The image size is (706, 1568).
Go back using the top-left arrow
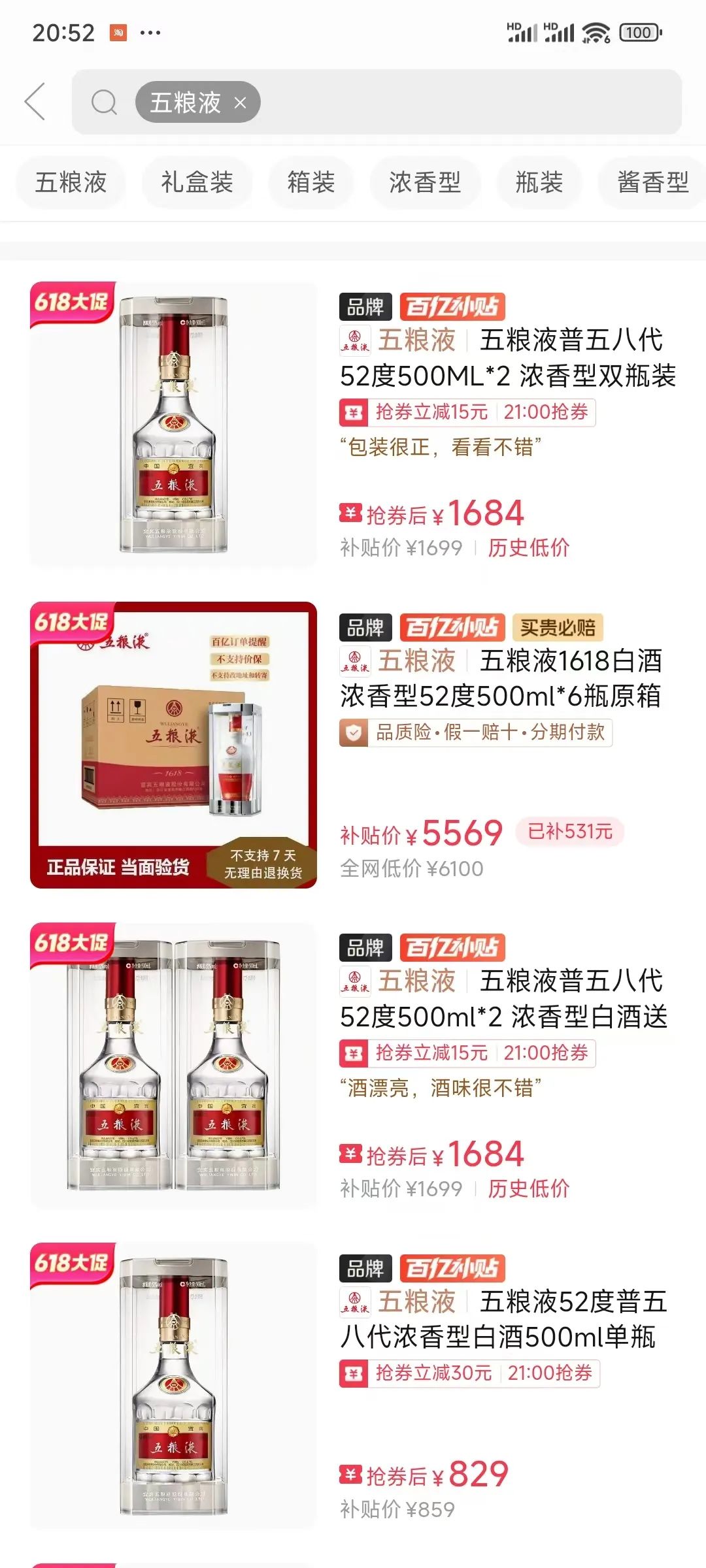[35, 101]
